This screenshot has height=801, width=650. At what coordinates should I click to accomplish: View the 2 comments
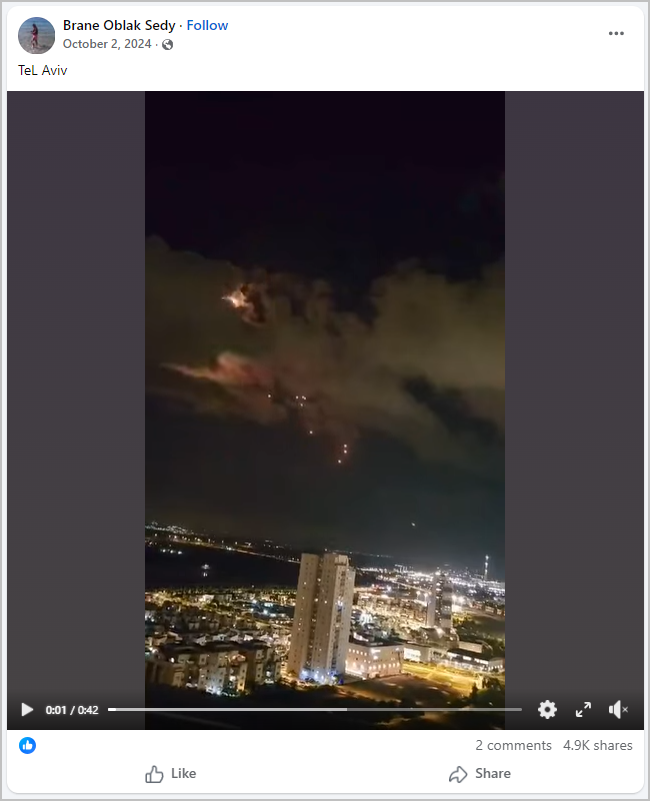(x=513, y=745)
